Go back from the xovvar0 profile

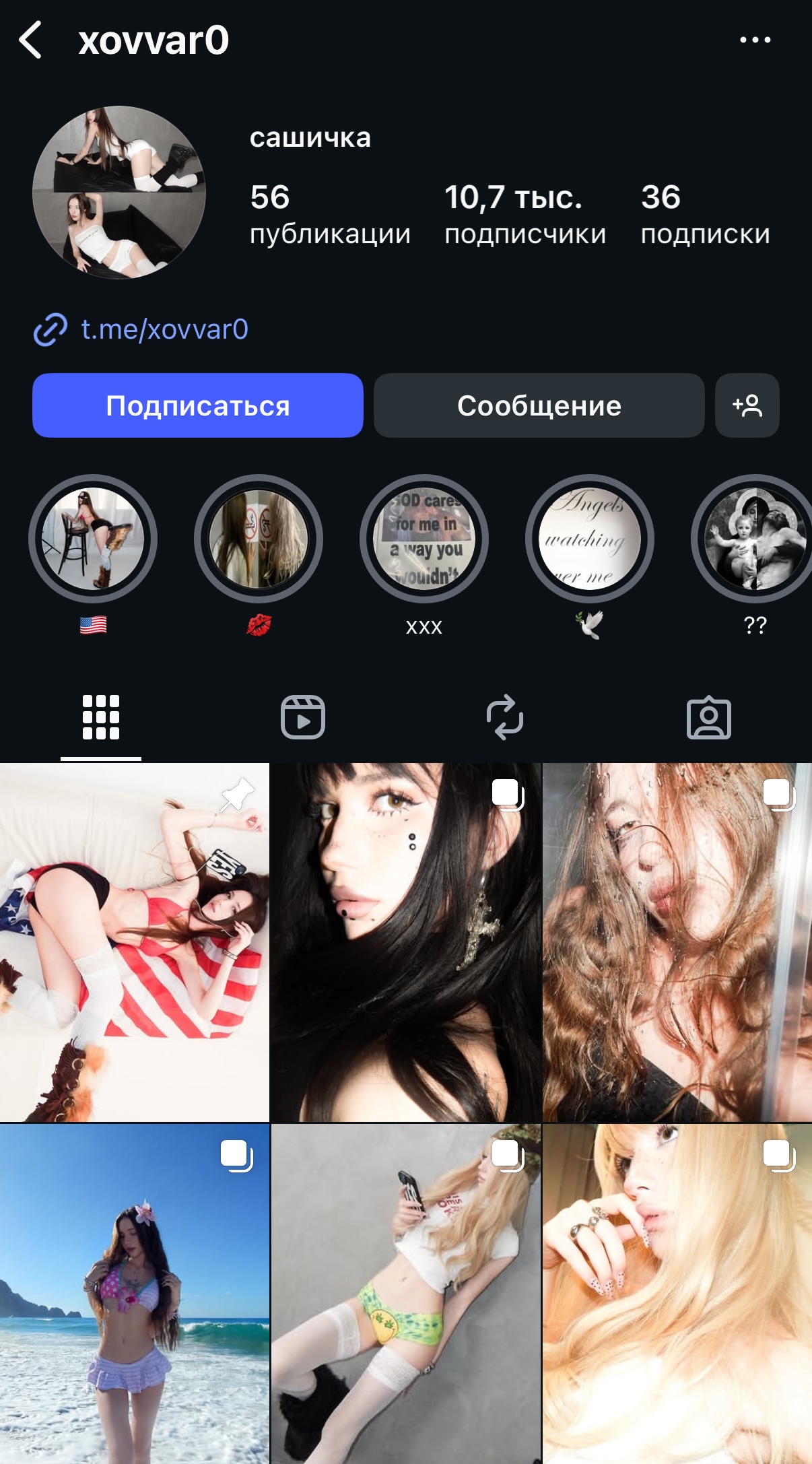click(x=31, y=40)
